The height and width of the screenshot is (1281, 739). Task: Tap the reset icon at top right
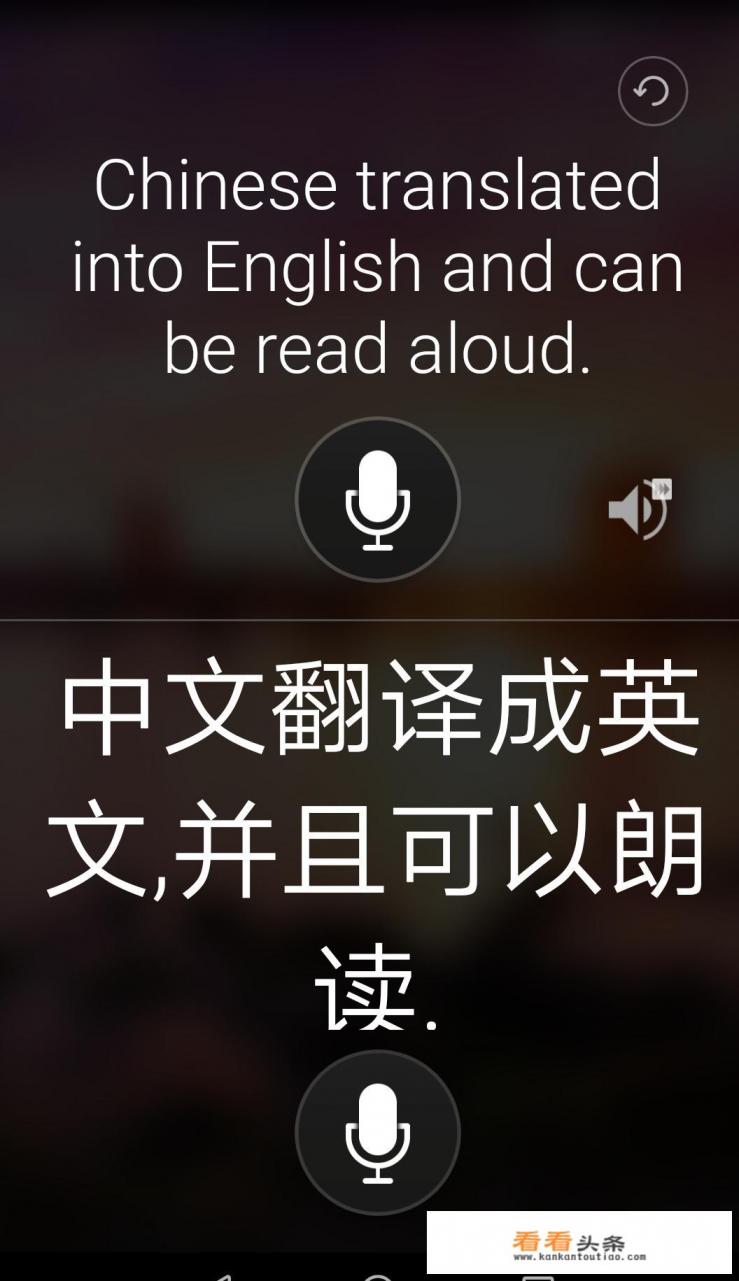[x=653, y=92]
